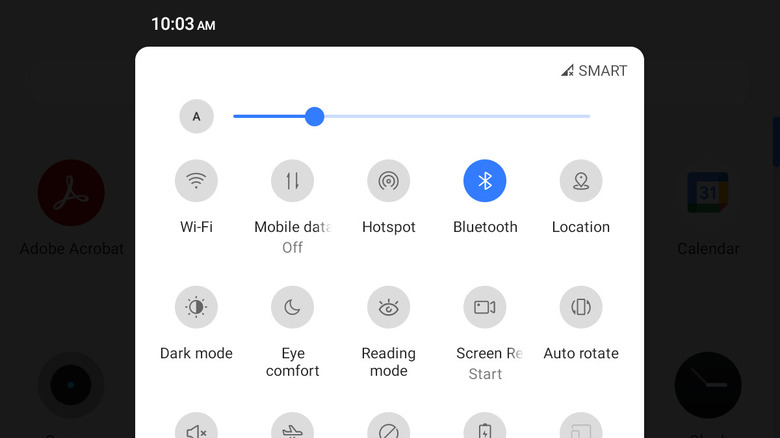The image size is (780, 438).
Task: Turn on Hotspot
Action: [388, 181]
